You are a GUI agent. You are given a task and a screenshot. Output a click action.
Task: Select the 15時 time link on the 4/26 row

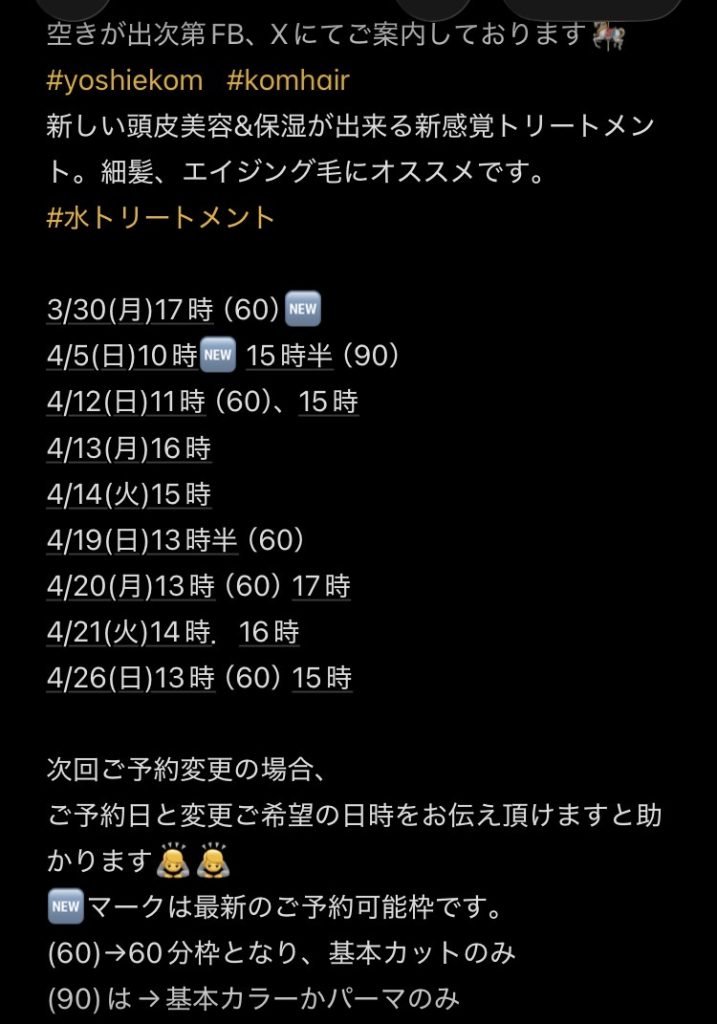point(321,679)
